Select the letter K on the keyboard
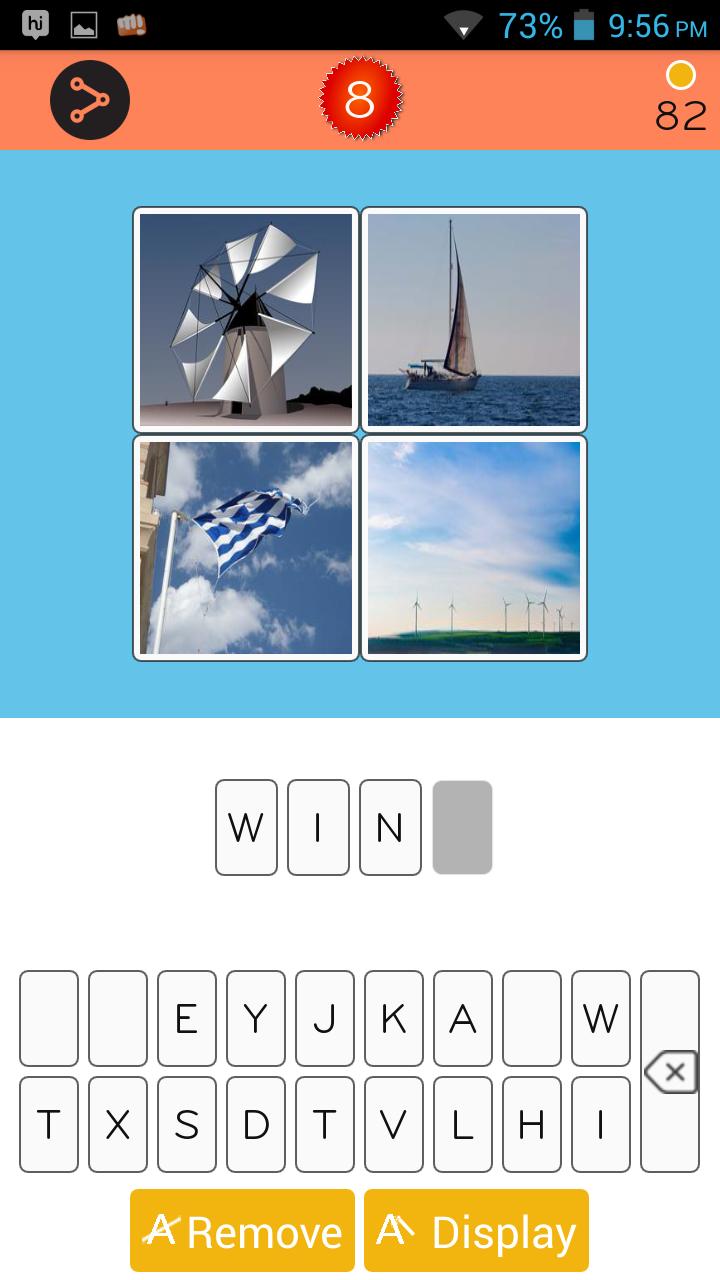Screen dimensions: 720x1280 coord(393,1018)
